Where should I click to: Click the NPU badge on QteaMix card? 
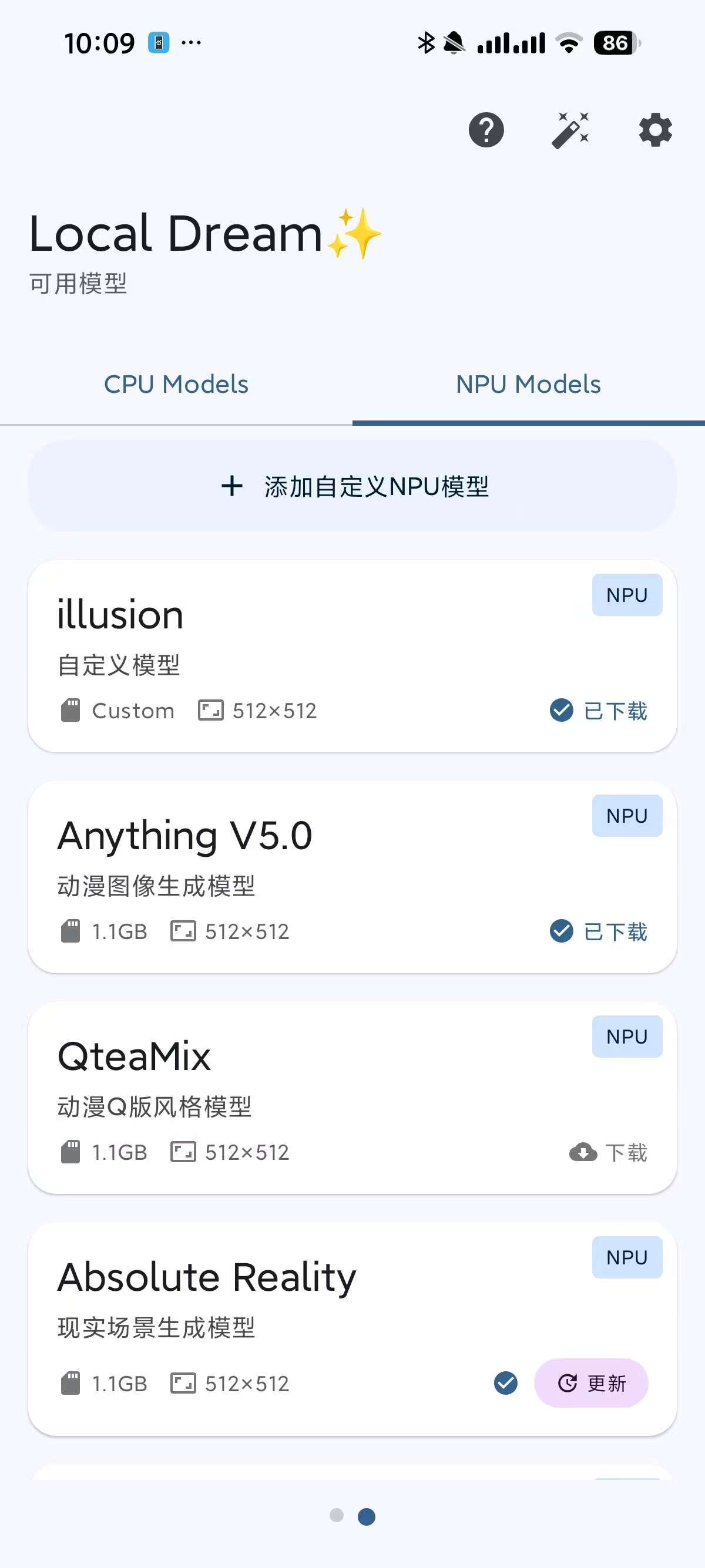pyautogui.click(x=626, y=1036)
